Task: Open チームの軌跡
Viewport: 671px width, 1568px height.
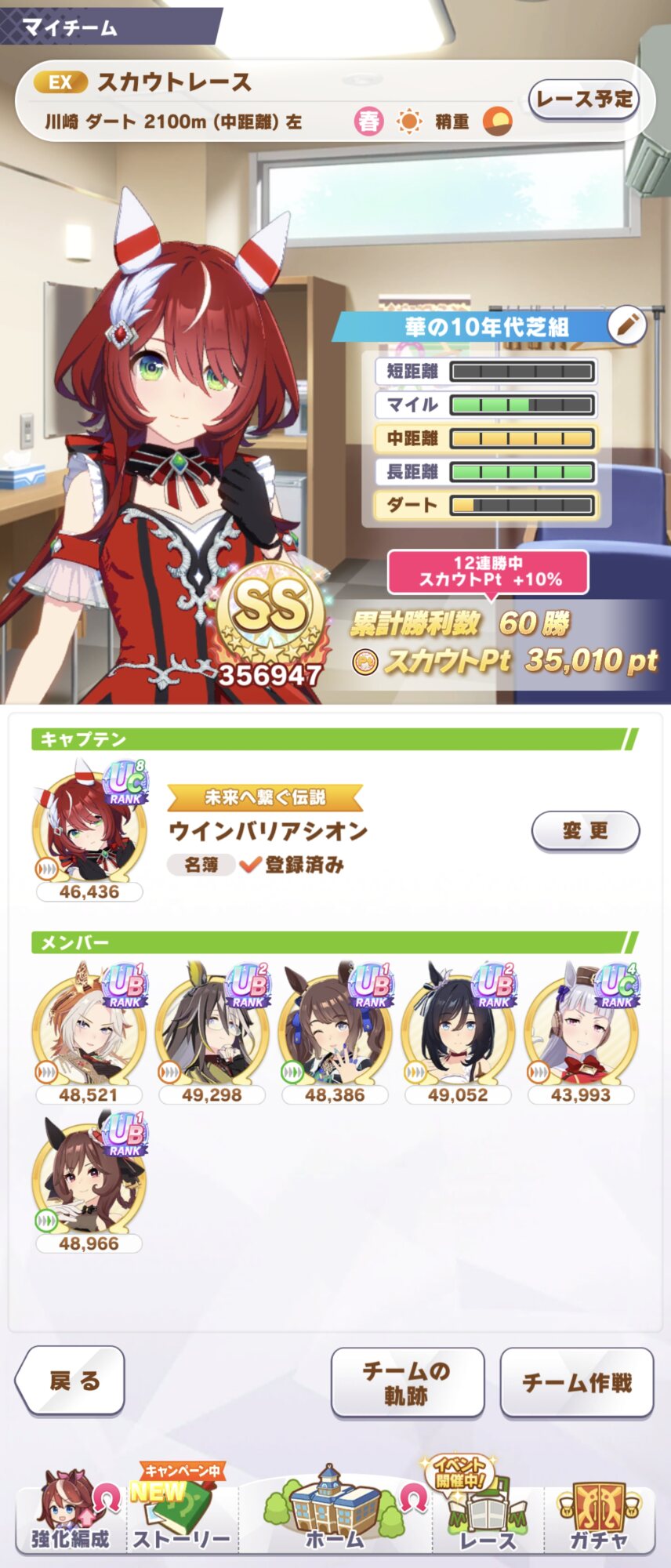Action: tap(407, 1383)
